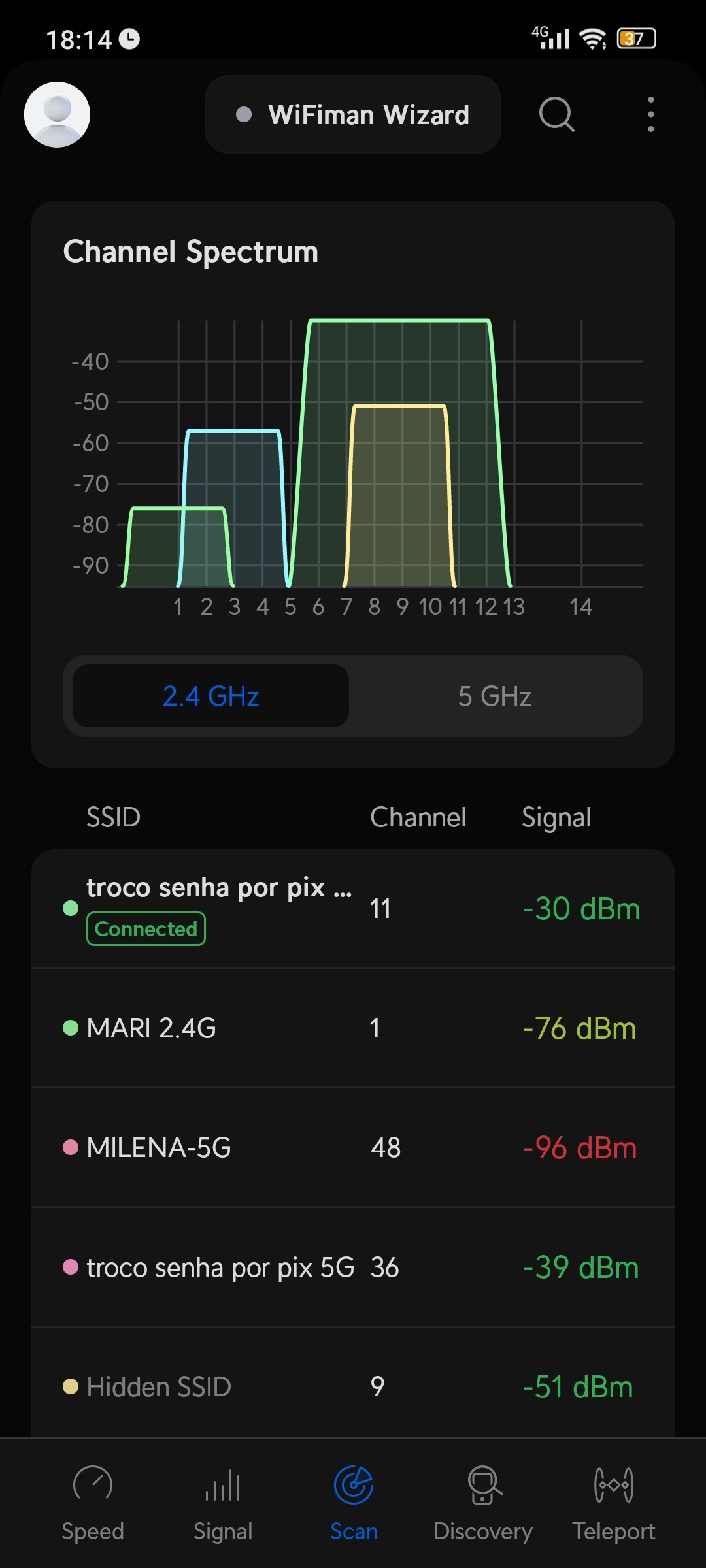Switch to the 5 GHz spectrum band
Viewport: 706px width, 1568px height.
pos(495,696)
